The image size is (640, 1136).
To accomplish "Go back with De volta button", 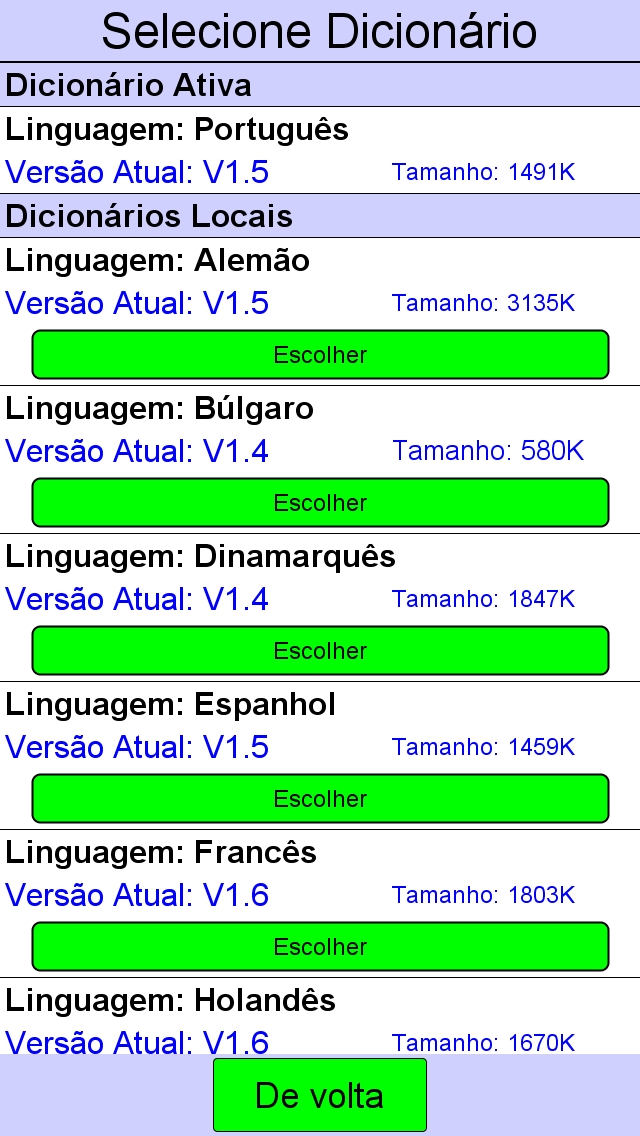I will (320, 1095).
